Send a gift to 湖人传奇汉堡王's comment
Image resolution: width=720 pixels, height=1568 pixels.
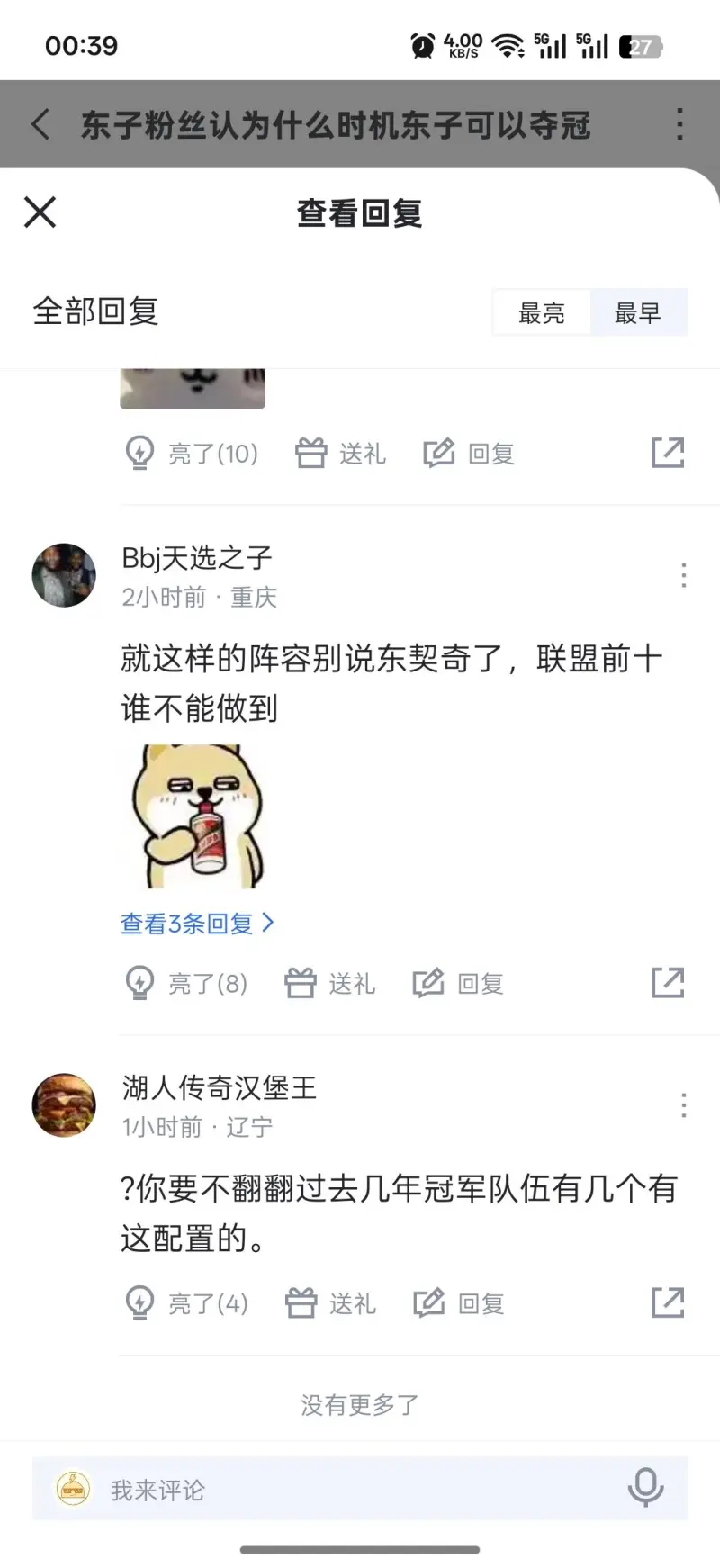pyautogui.click(x=330, y=1302)
